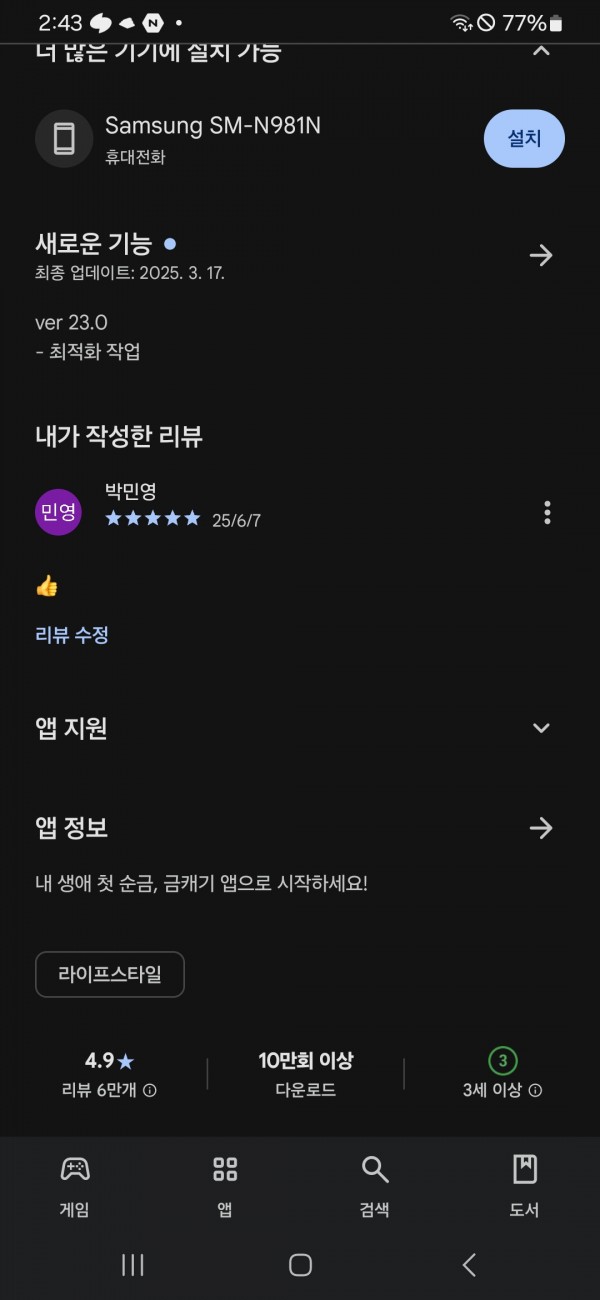Open the 앱 정보 arrow
The image size is (600, 1300).
tap(541, 828)
